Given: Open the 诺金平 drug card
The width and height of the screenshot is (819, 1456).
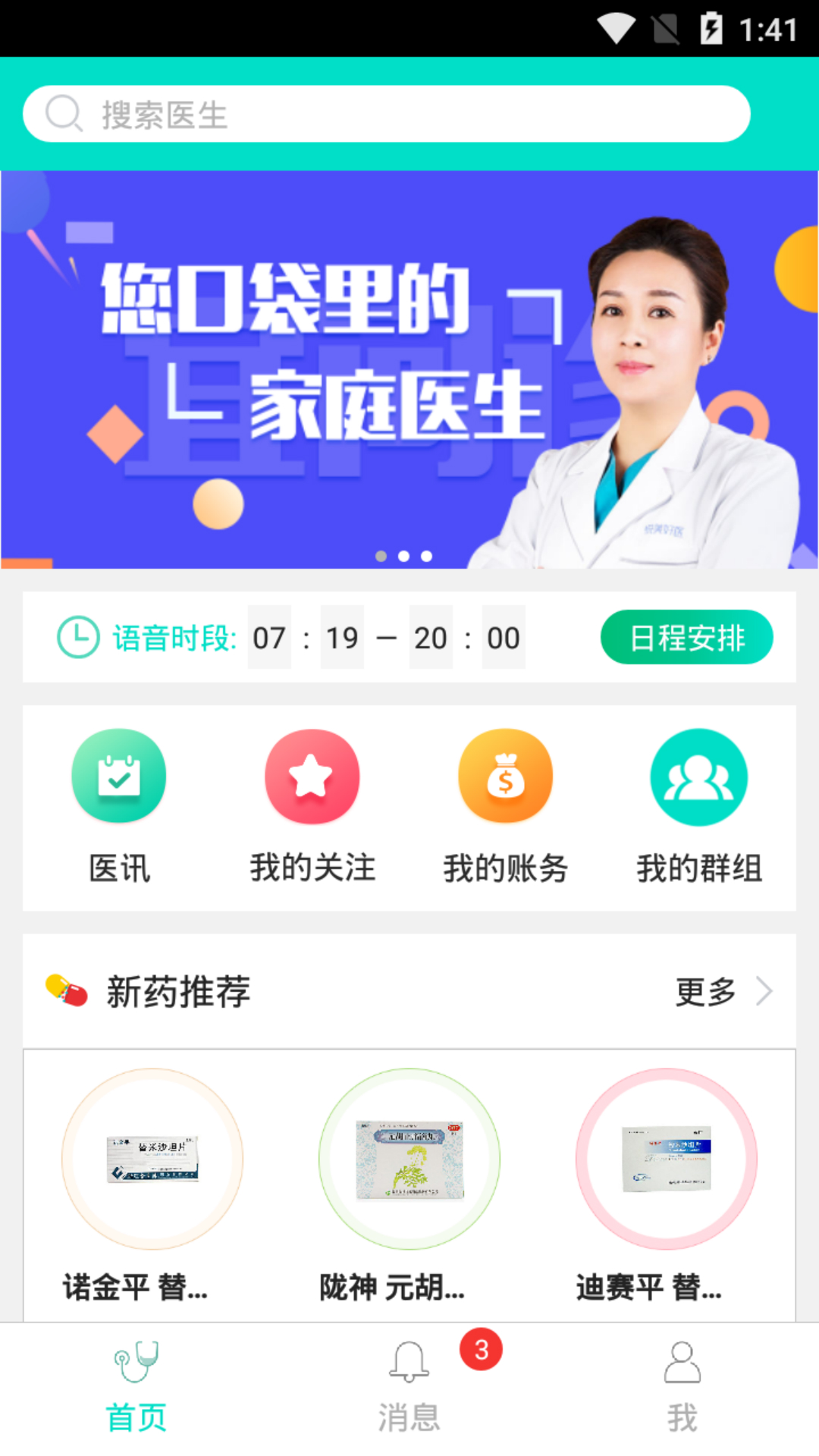Looking at the screenshot, I should point(152,1183).
